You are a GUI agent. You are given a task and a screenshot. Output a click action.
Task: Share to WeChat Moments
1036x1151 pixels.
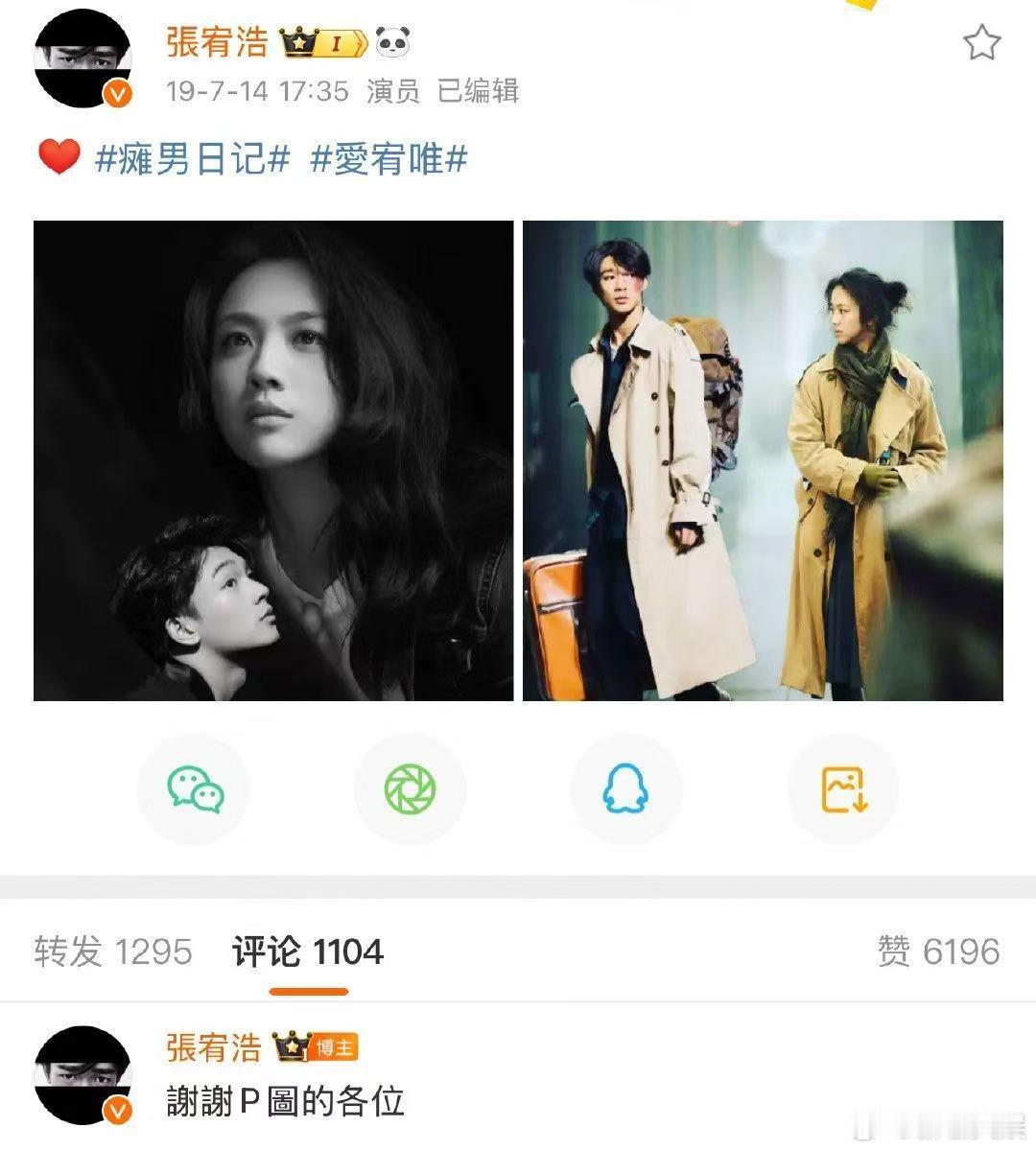(410, 788)
